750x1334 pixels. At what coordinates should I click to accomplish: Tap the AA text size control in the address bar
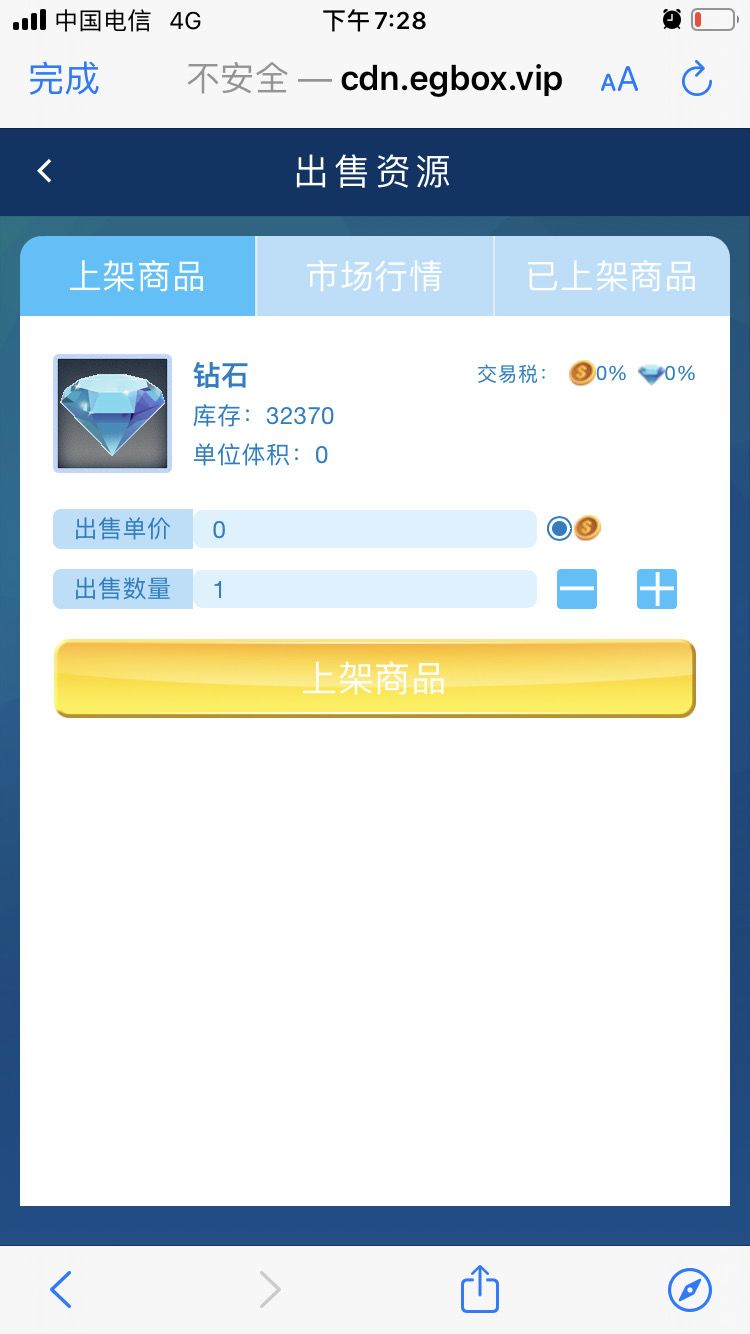[617, 79]
